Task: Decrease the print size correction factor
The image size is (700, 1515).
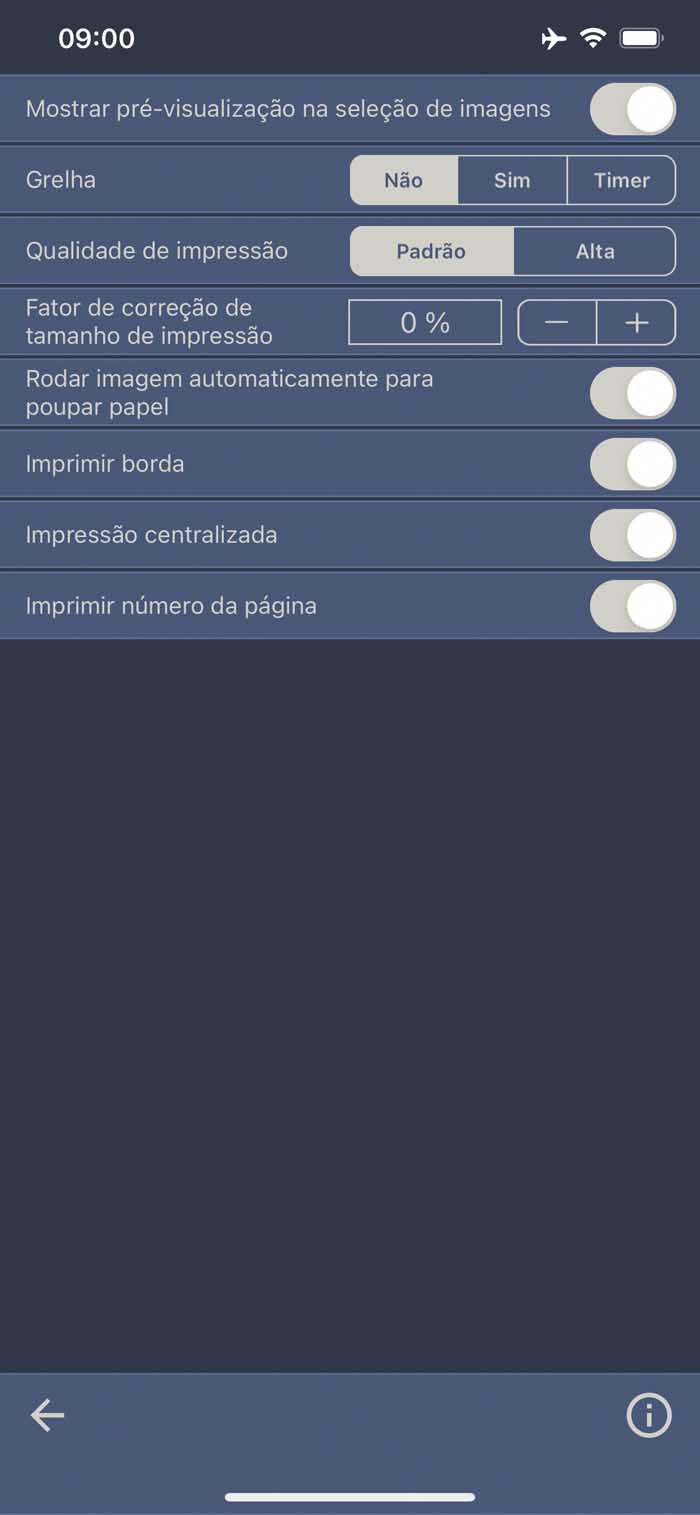Action: point(557,322)
